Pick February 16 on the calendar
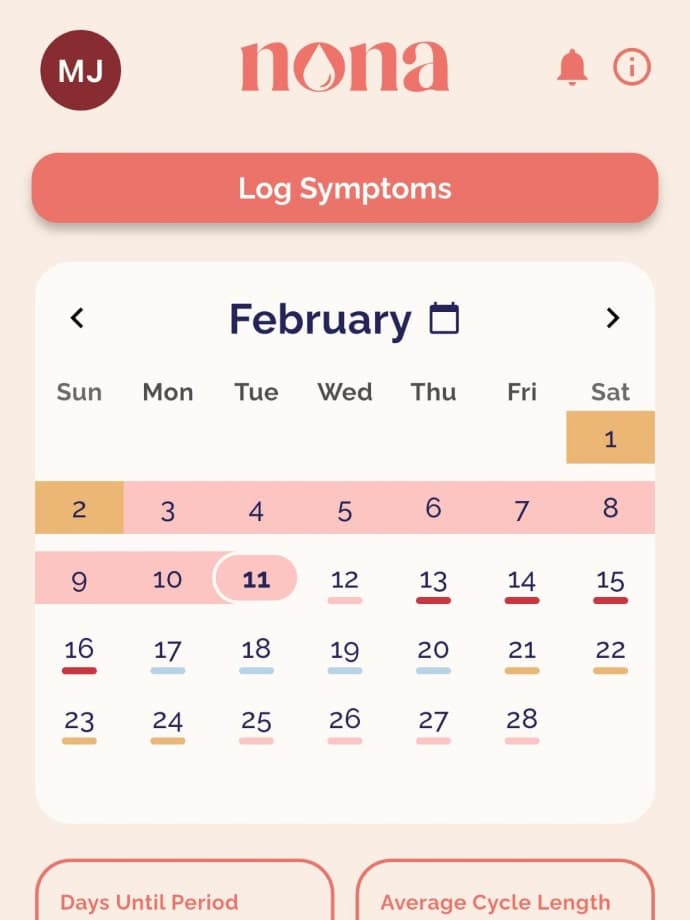Screen dimensions: 690x920 [79, 651]
